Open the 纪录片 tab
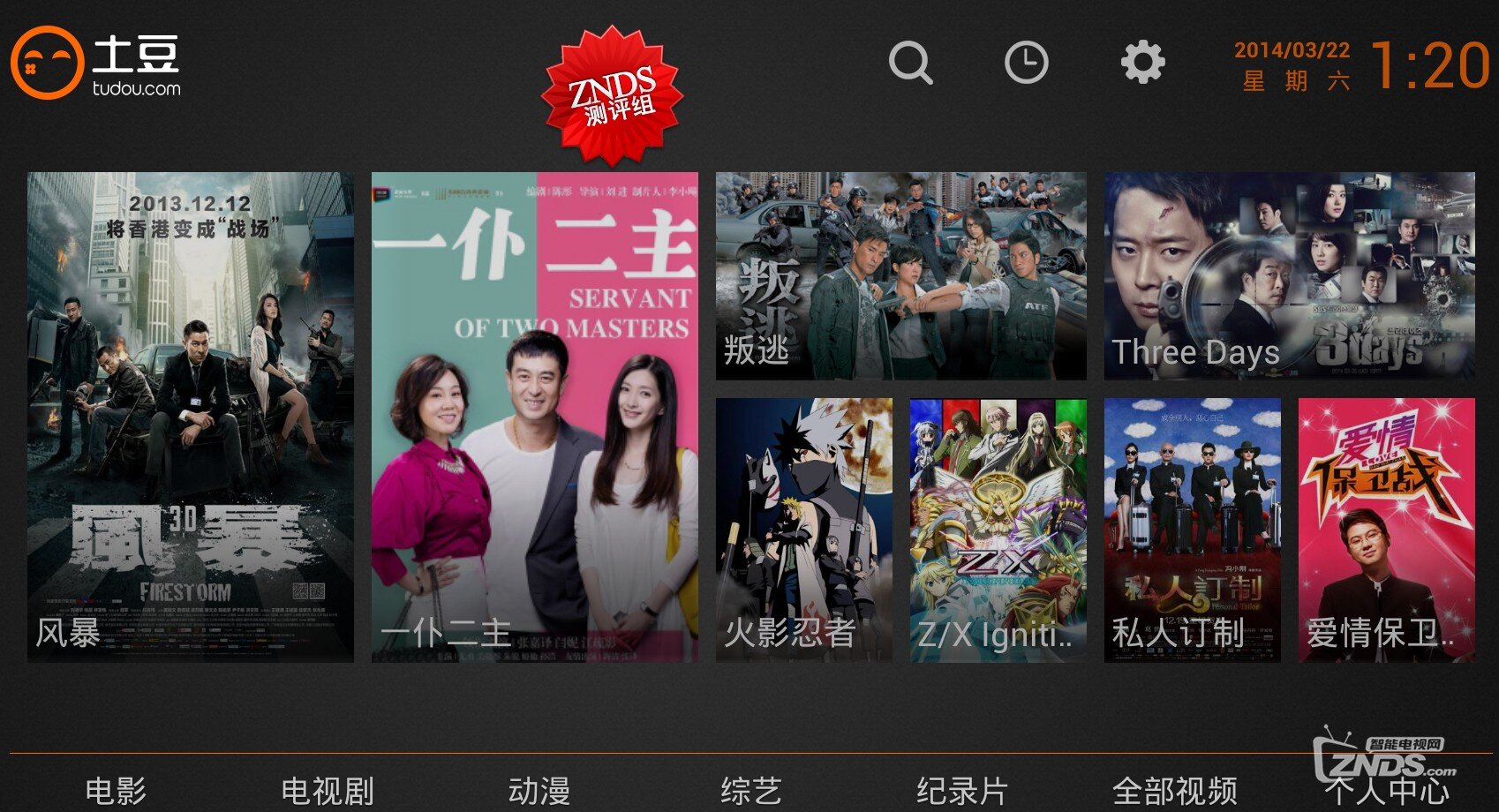 point(962,790)
